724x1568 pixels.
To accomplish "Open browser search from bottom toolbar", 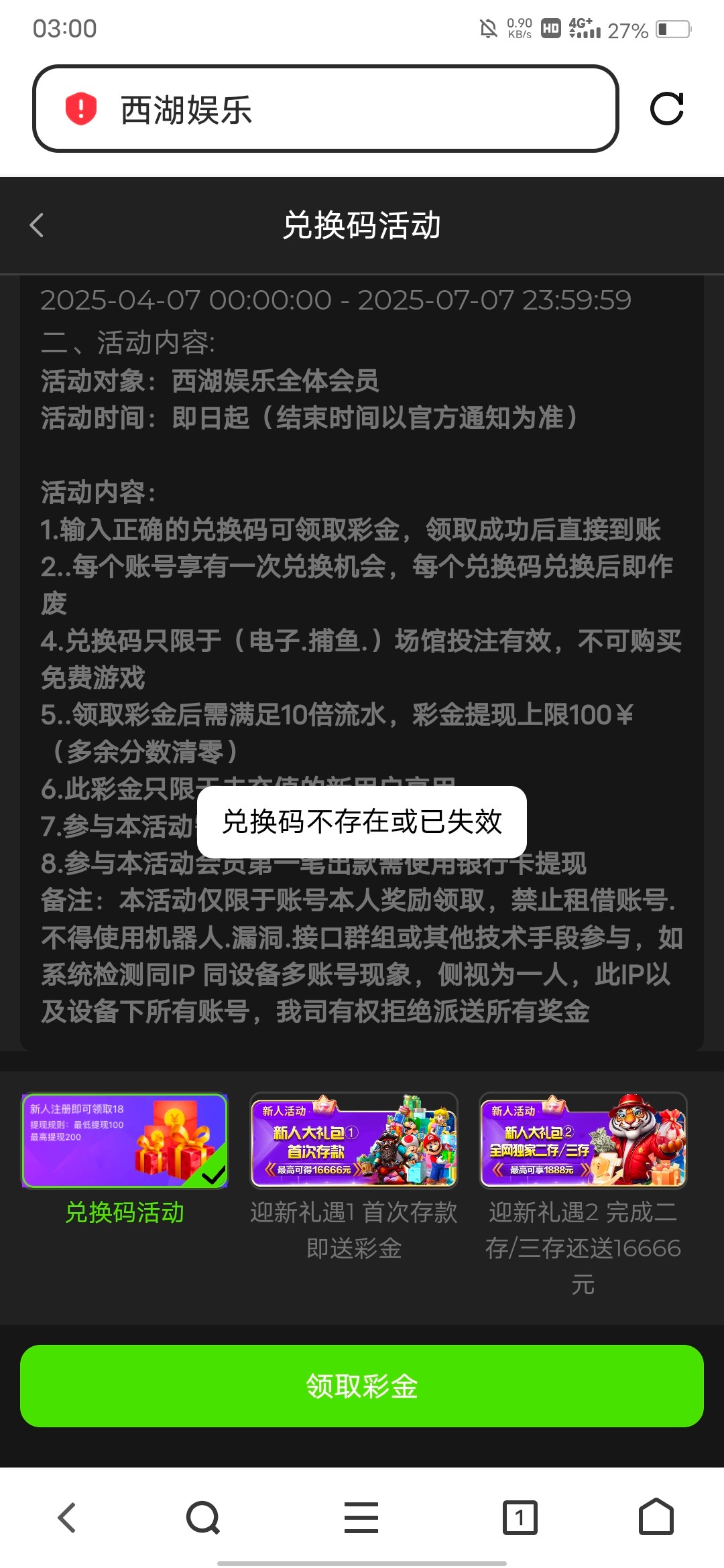I will 203,1518.
